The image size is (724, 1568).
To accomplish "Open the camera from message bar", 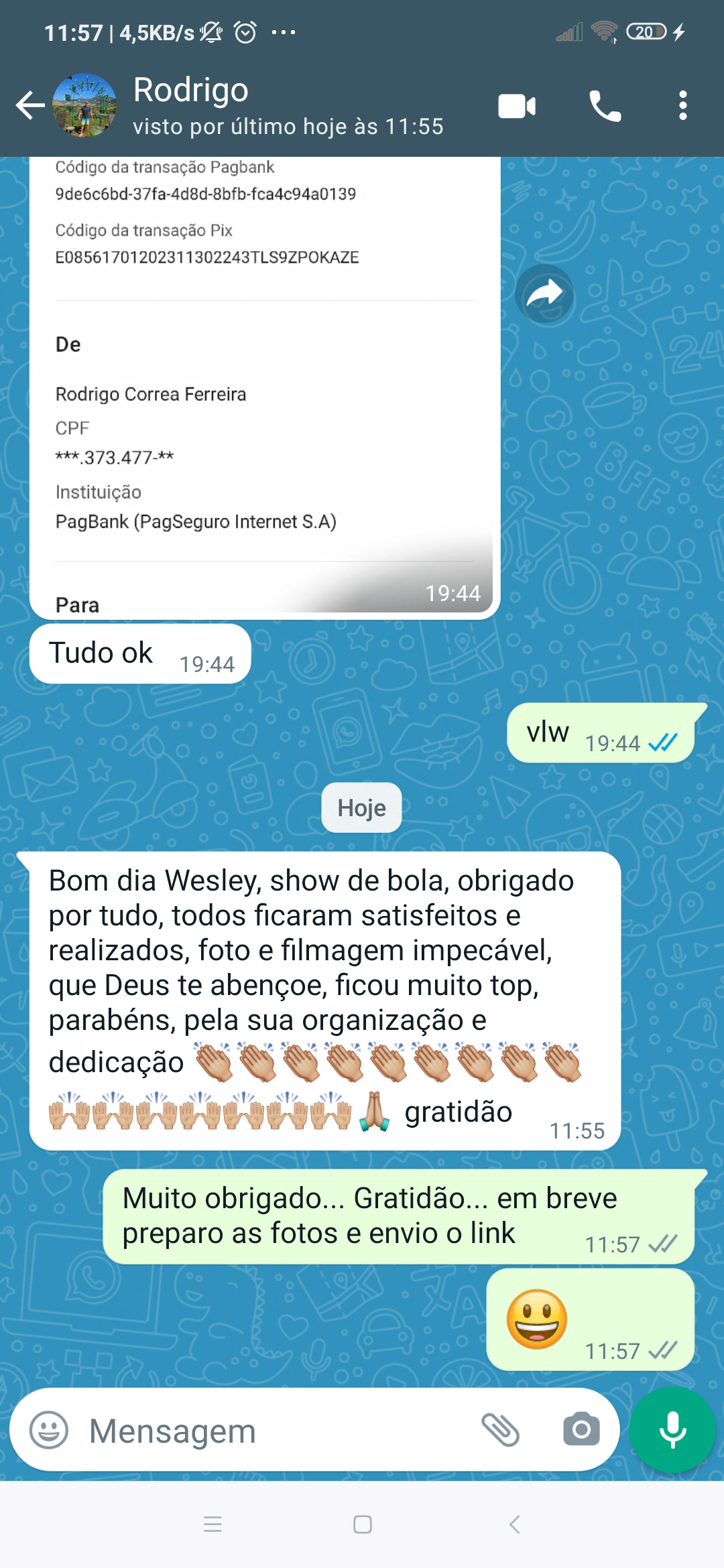I will click(x=581, y=1430).
